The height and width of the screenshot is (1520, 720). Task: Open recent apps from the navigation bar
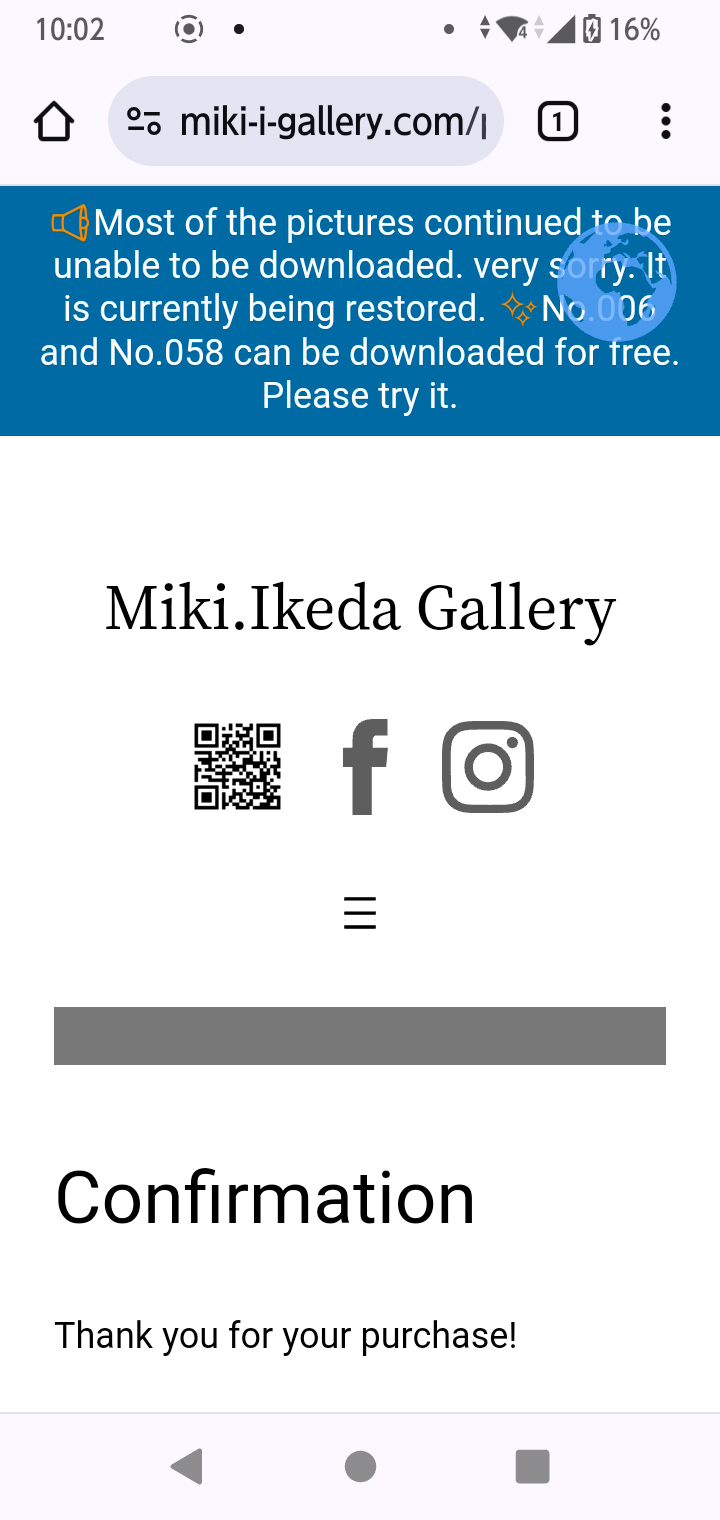click(x=533, y=1467)
